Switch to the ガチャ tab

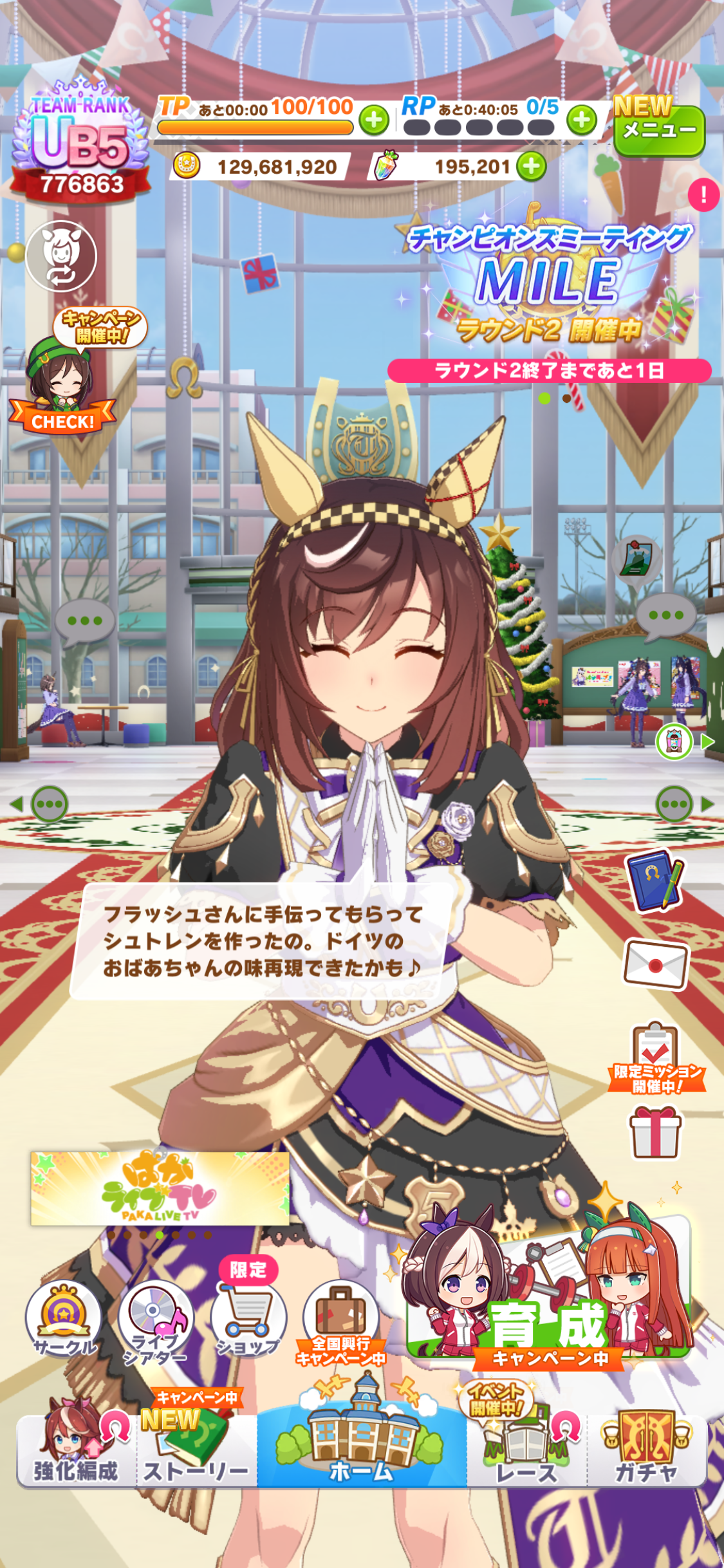[646, 1452]
